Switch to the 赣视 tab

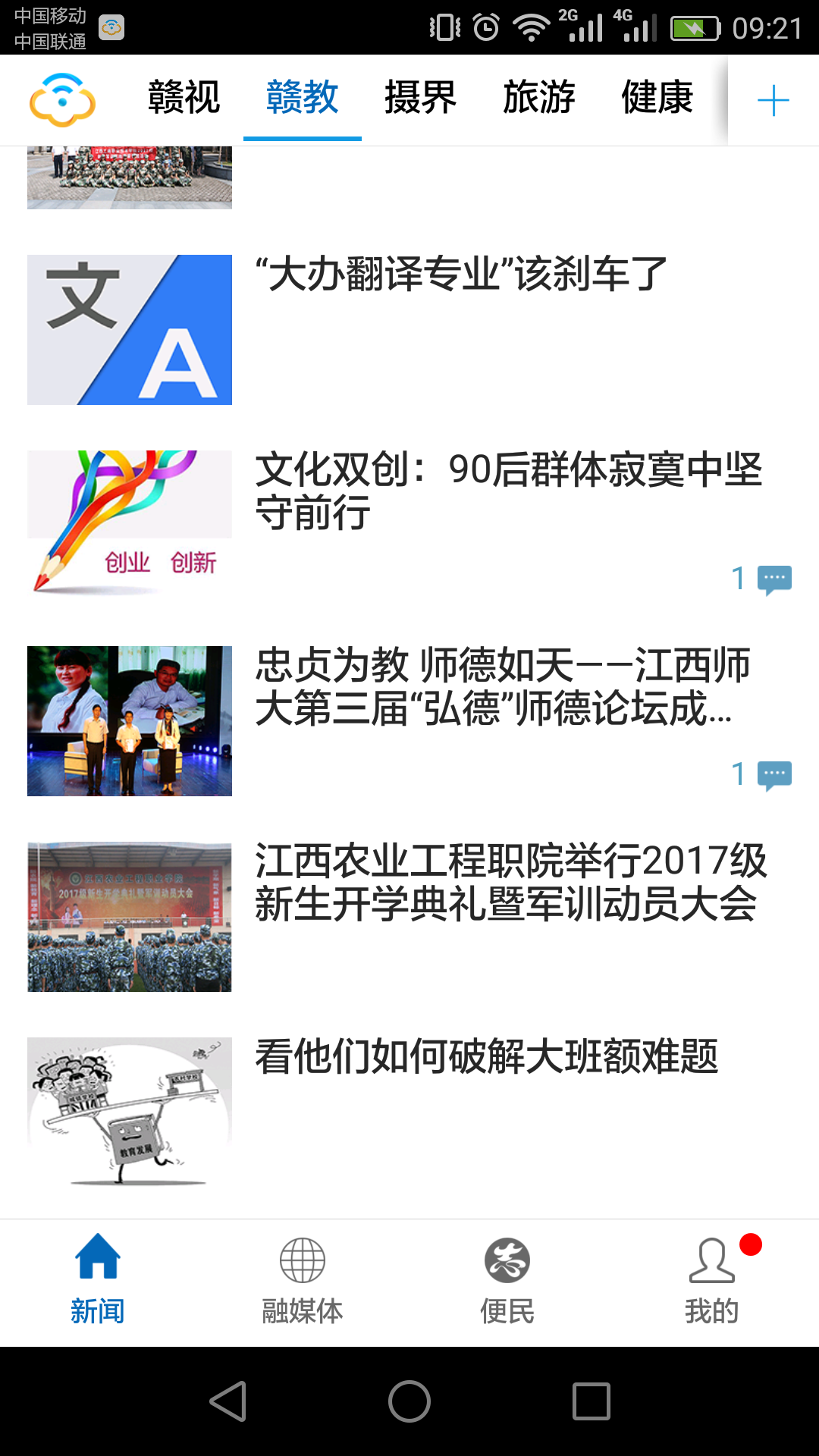click(184, 98)
